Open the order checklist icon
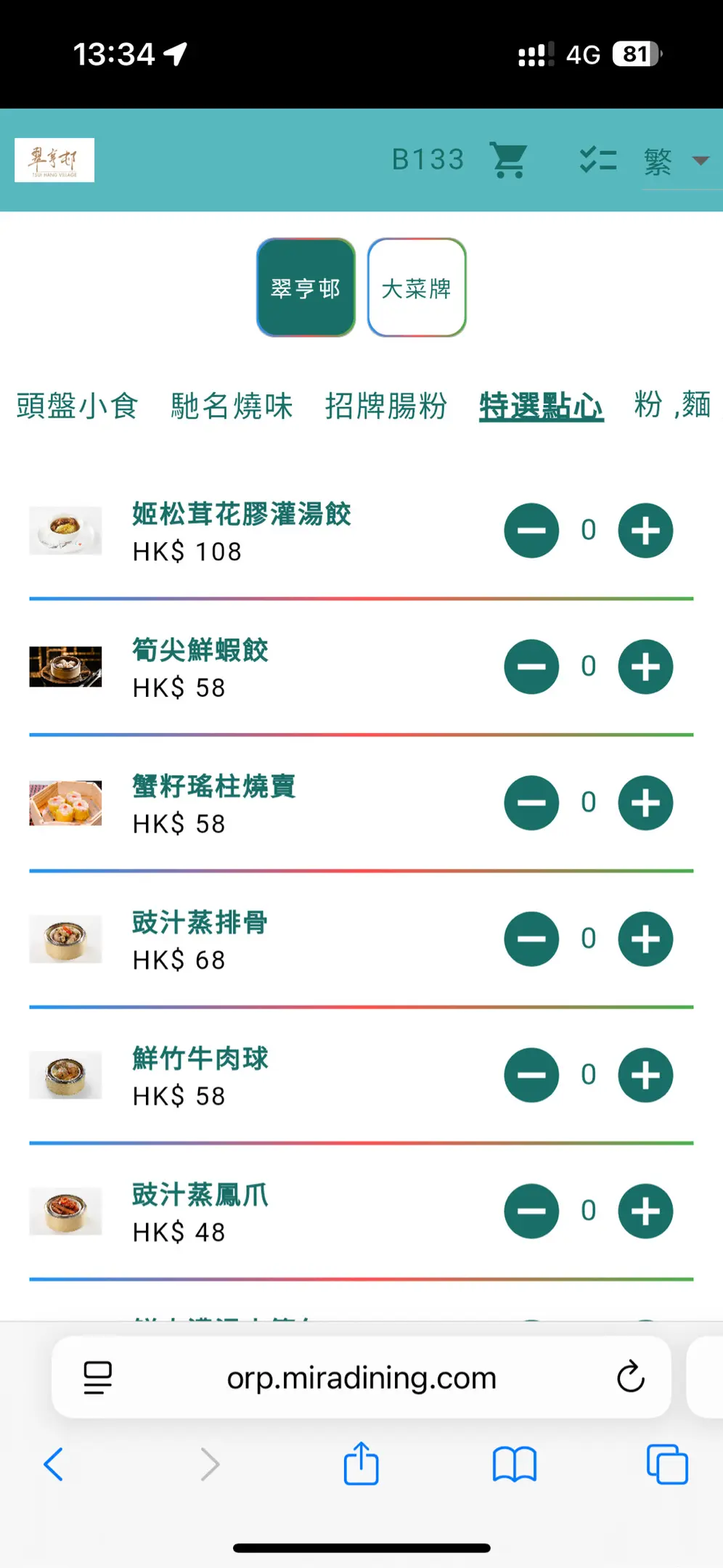The width and height of the screenshot is (723, 1568). [598, 160]
